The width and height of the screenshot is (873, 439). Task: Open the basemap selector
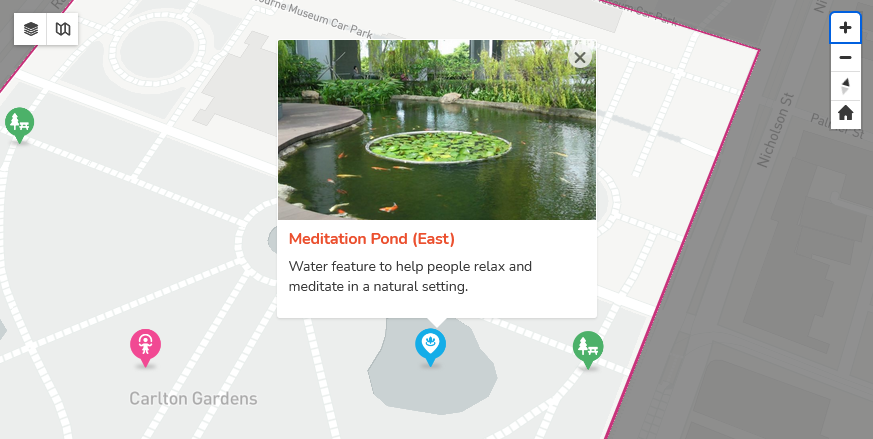[x=63, y=29]
